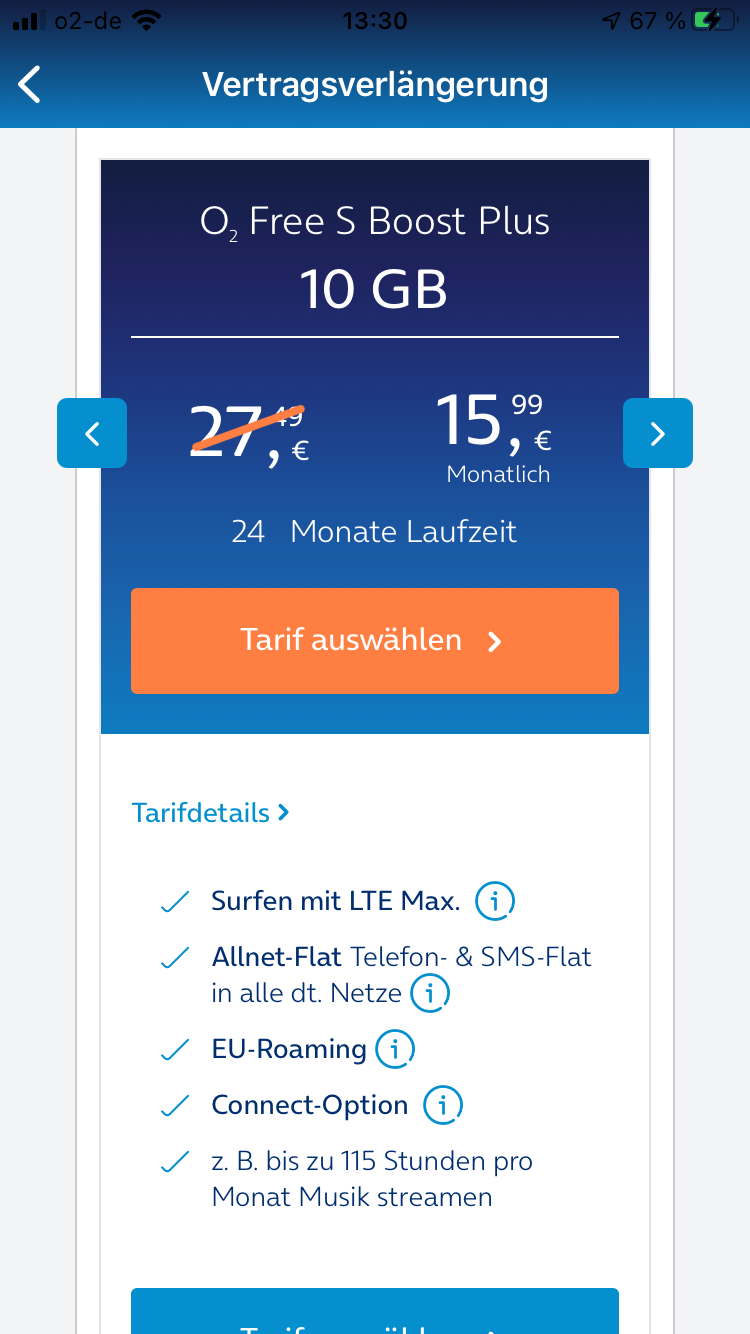750x1334 pixels.
Task: Show info about Allnet-Flat
Action: (430, 993)
